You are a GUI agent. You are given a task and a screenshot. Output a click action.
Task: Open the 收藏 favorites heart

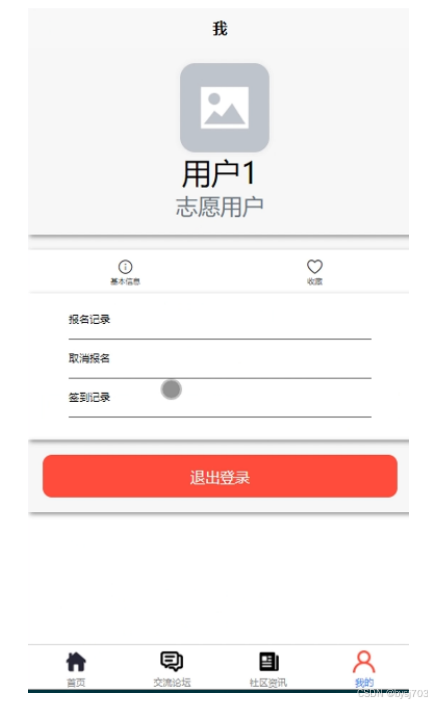[x=315, y=266]
